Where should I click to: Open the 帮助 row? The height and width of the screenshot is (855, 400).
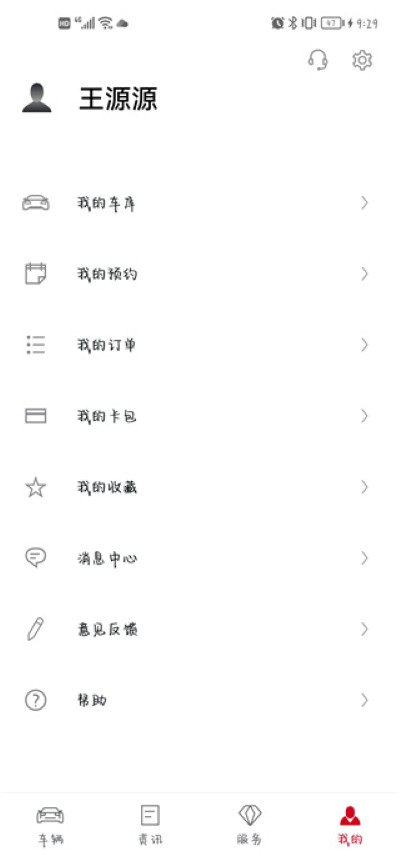click(x=200, y=700)
